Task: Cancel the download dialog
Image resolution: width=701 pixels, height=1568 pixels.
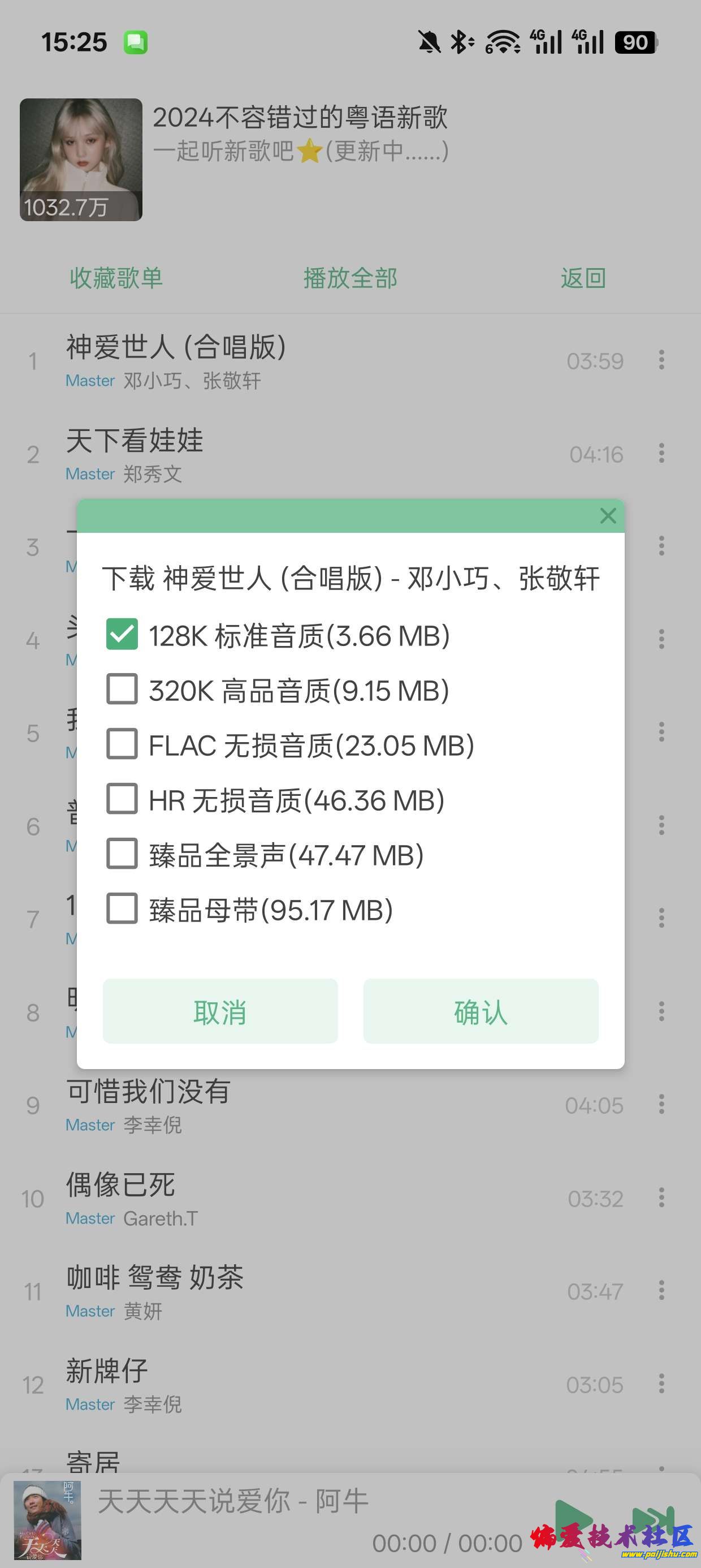Action: [220, 1010]
